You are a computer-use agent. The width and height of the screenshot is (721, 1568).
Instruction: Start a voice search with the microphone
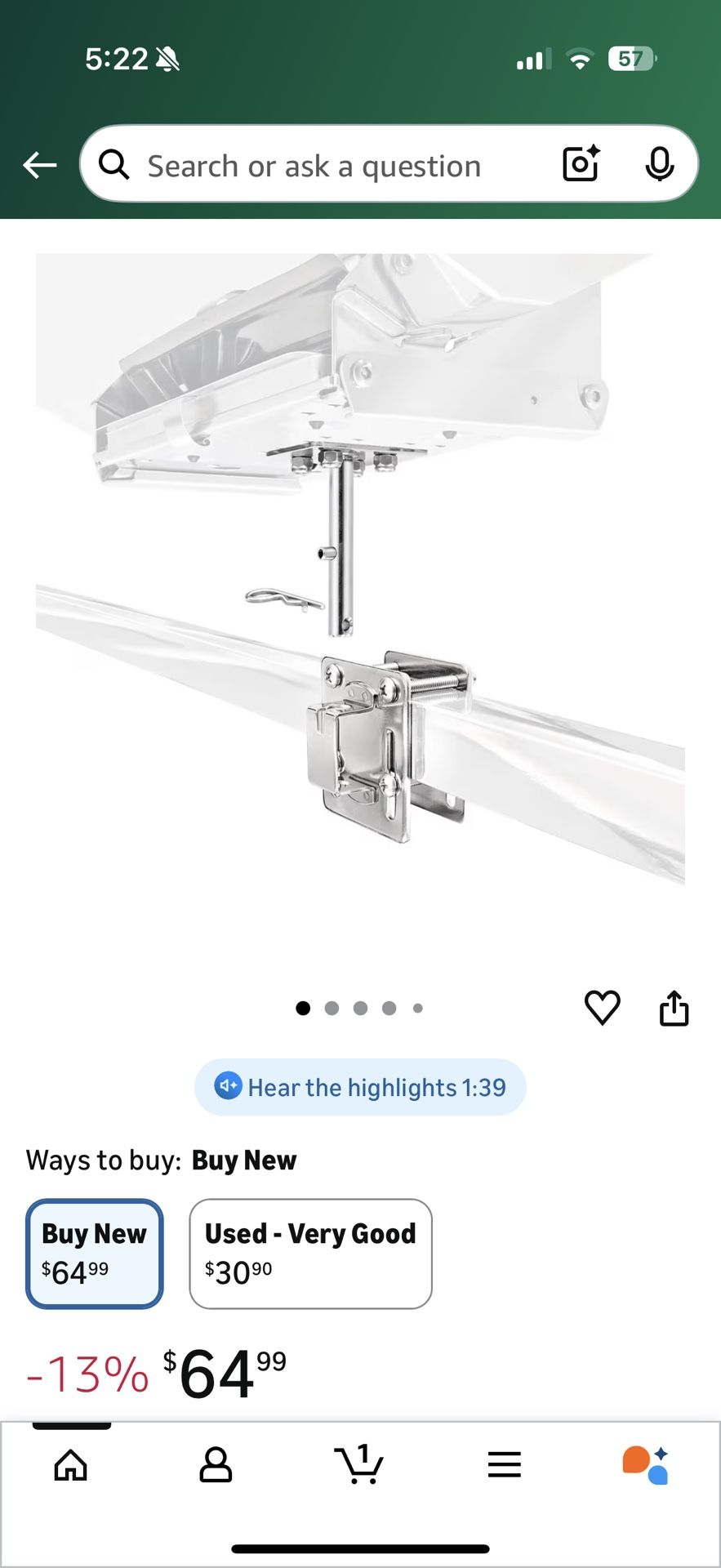coord(661,165)
